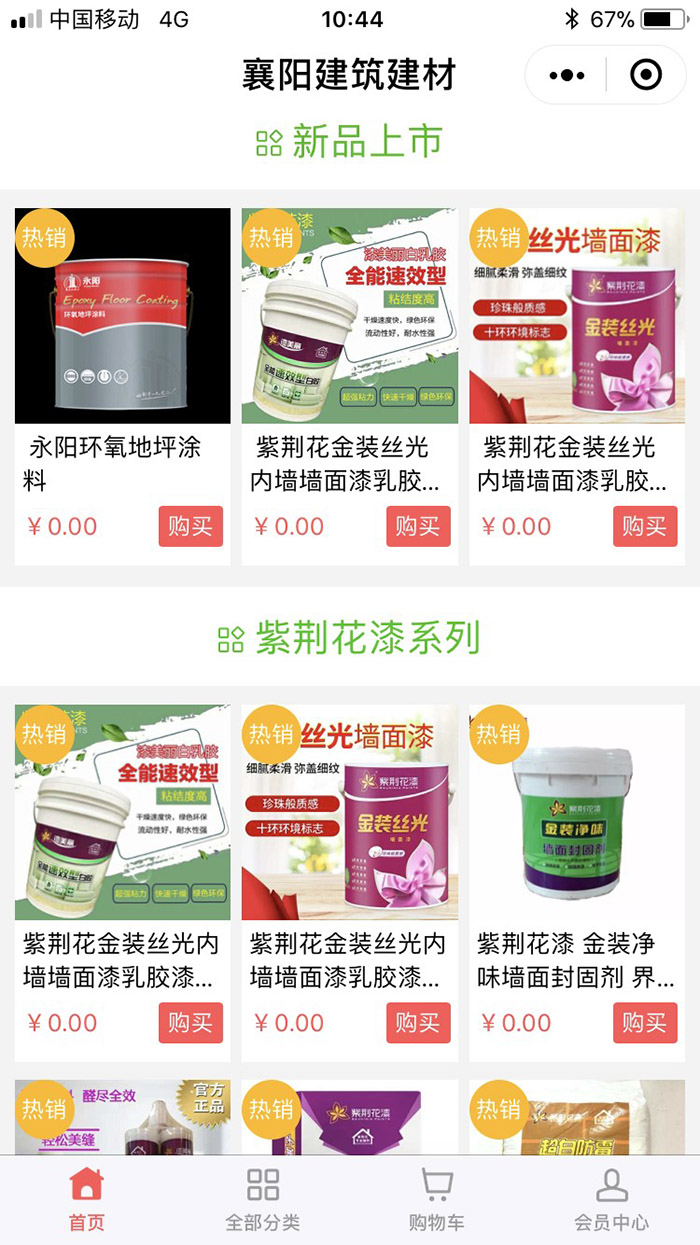Open the 购物车 shopping cart tab
The image size is (700, 1245).
(437, 1200)
